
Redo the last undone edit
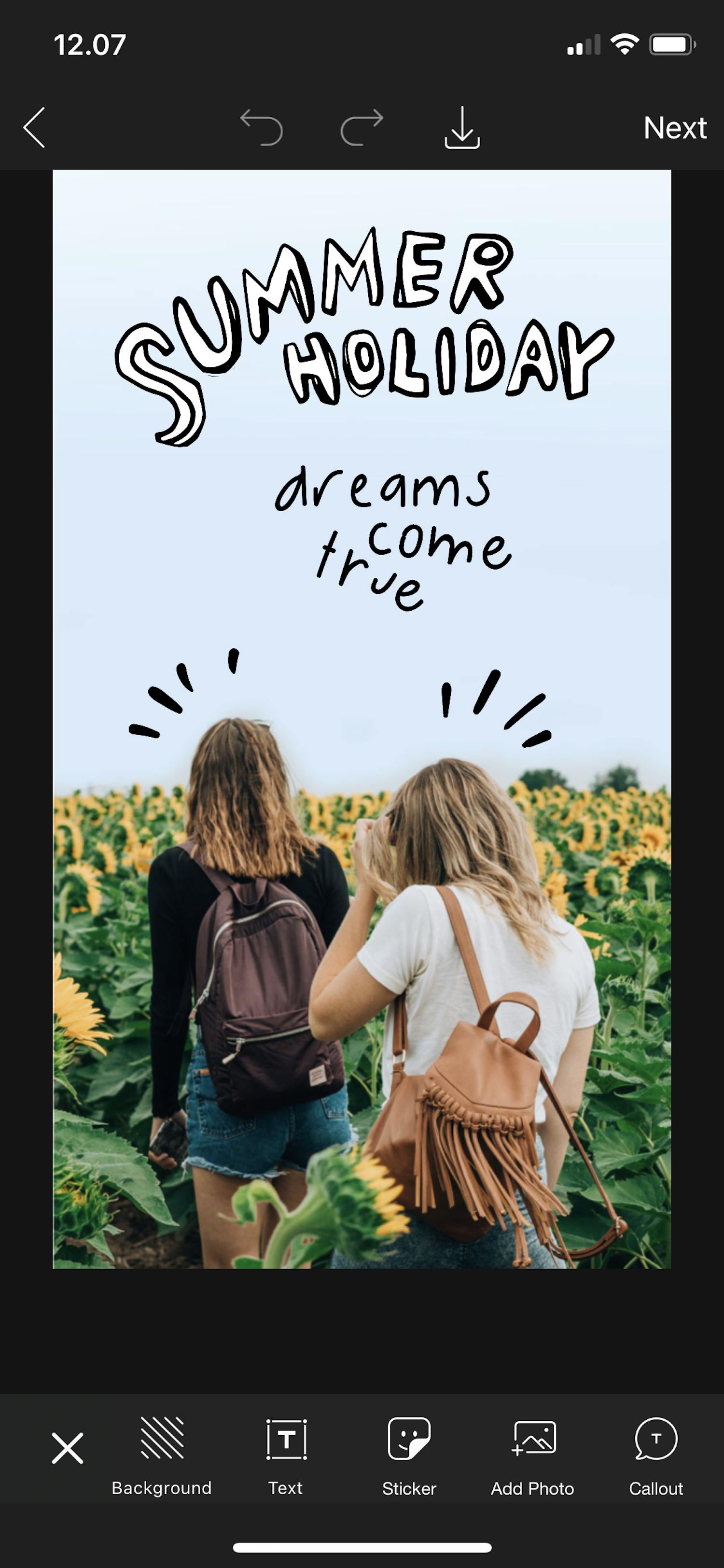[362, 128]
